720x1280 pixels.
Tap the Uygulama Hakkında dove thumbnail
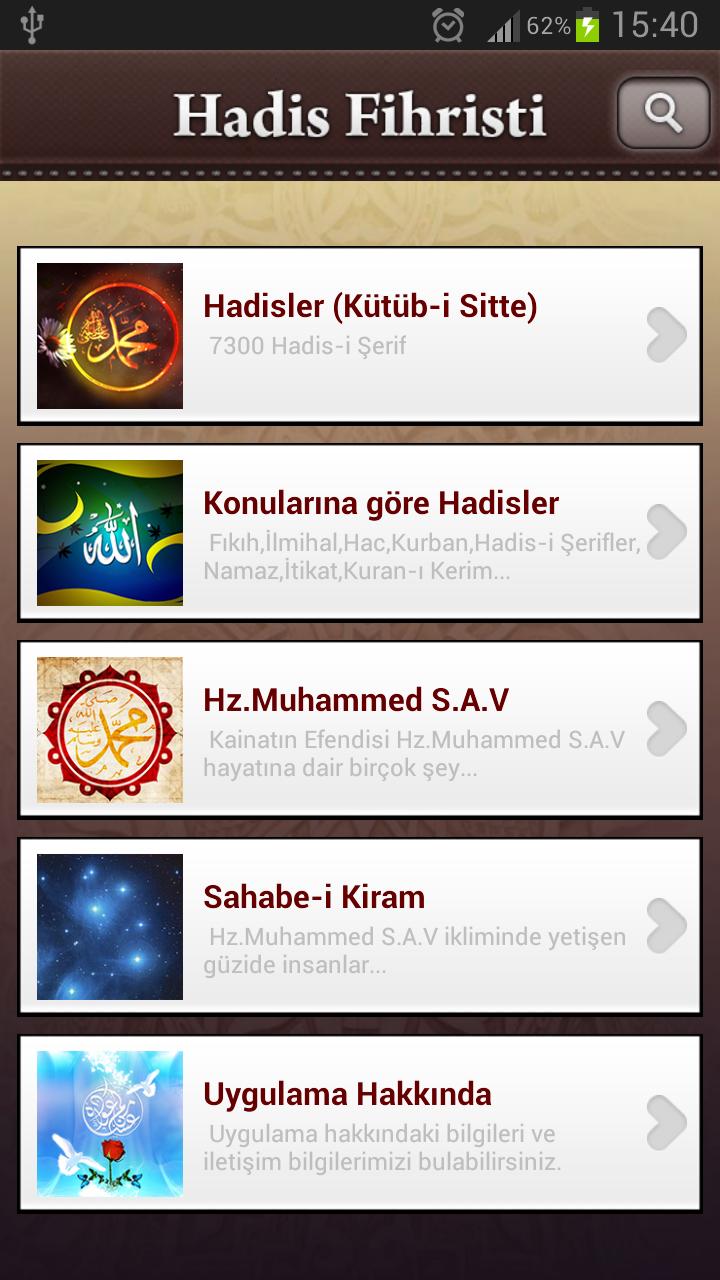(x=110, y=1123)
